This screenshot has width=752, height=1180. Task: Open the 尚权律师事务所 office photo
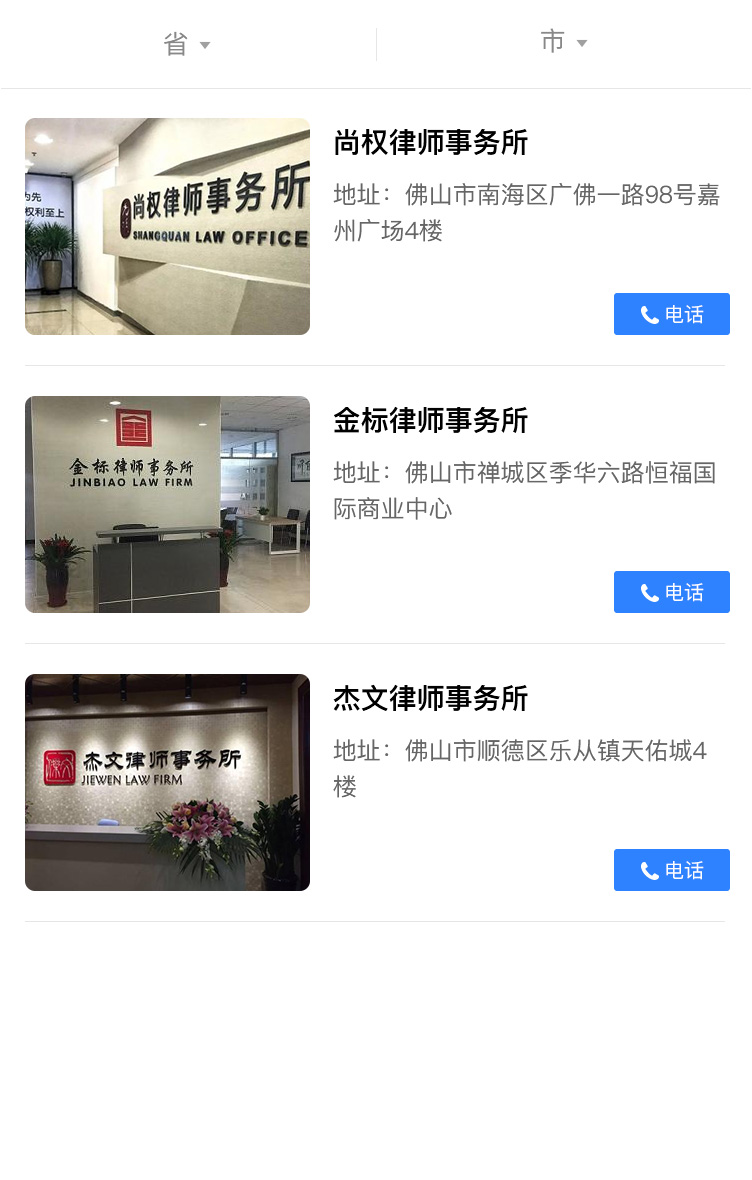(x=167, y=226)
